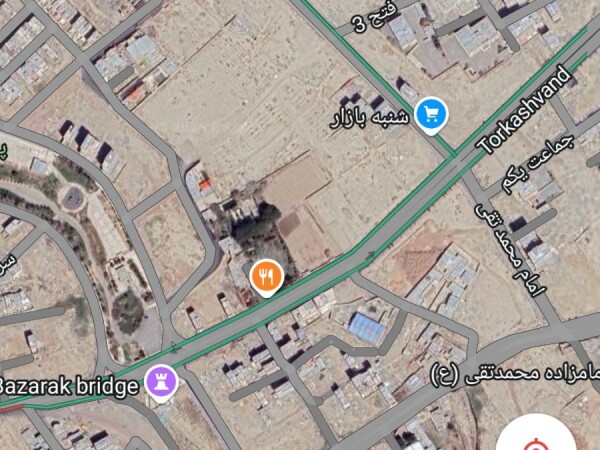Open the blue shopping cart place marker

[431, 114]
